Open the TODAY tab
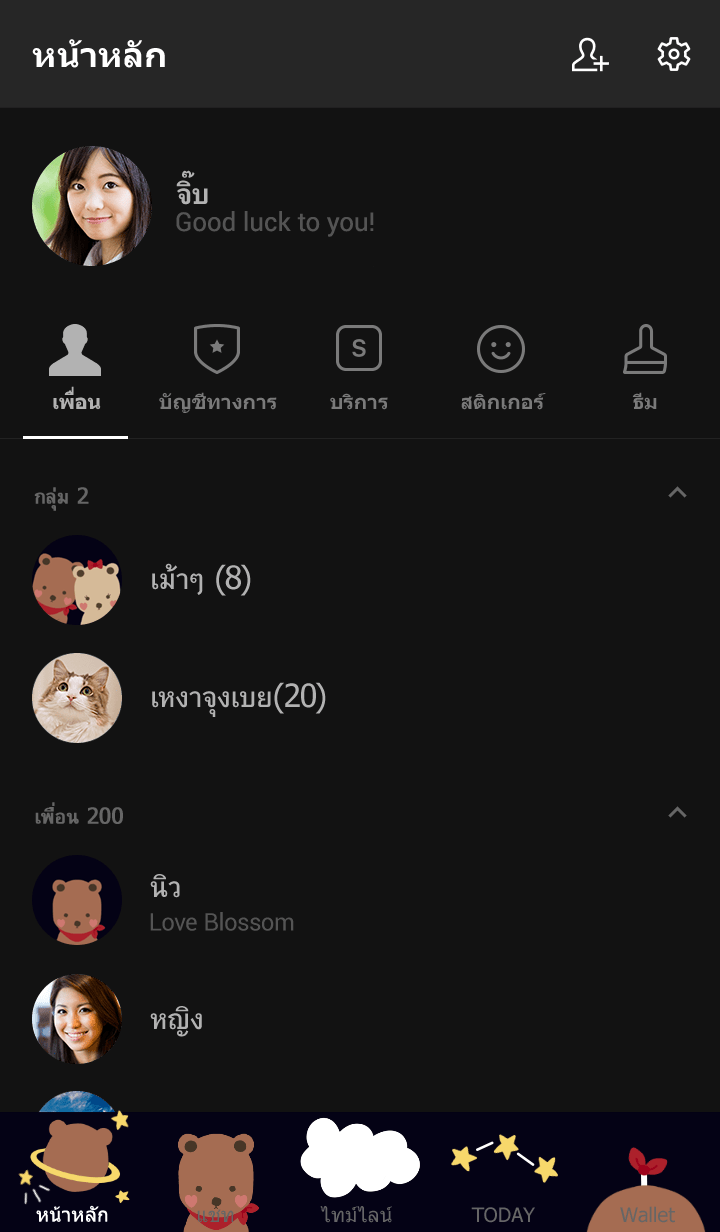 click(x=503, y=1175)
